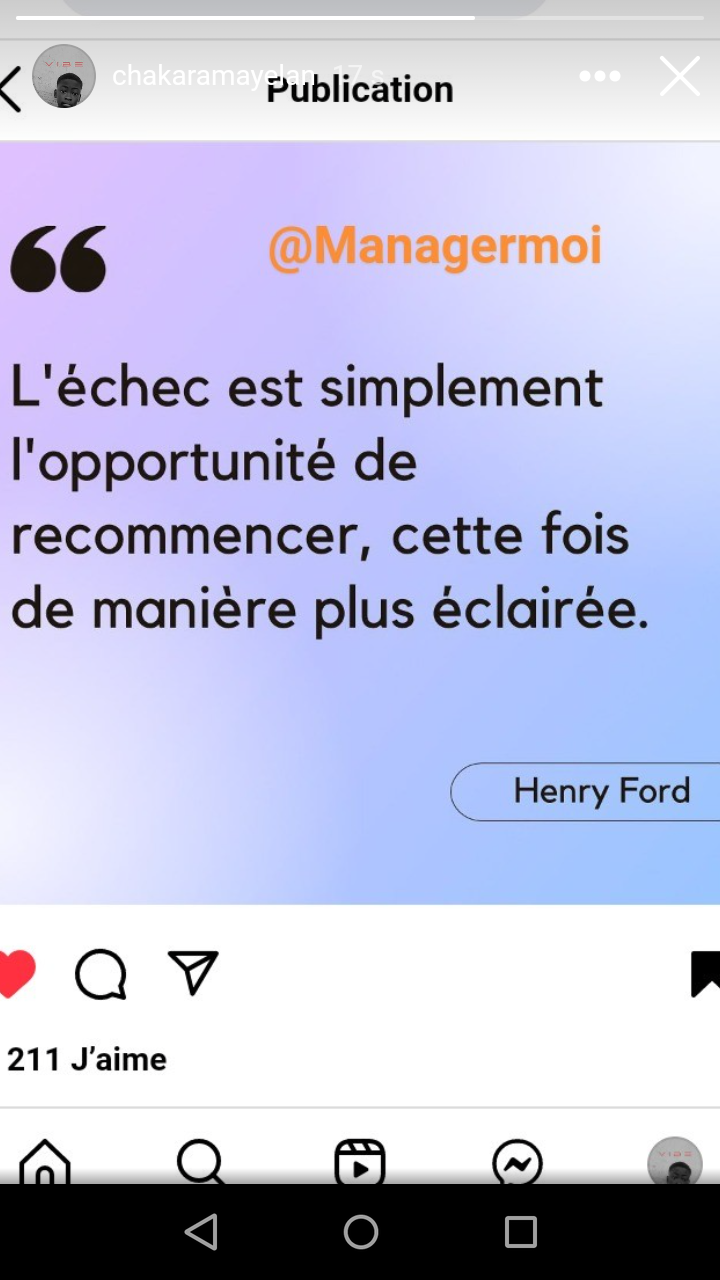Go back using the system back button
Viewport: 720px width, 1280px height.
coord(202,1232)
